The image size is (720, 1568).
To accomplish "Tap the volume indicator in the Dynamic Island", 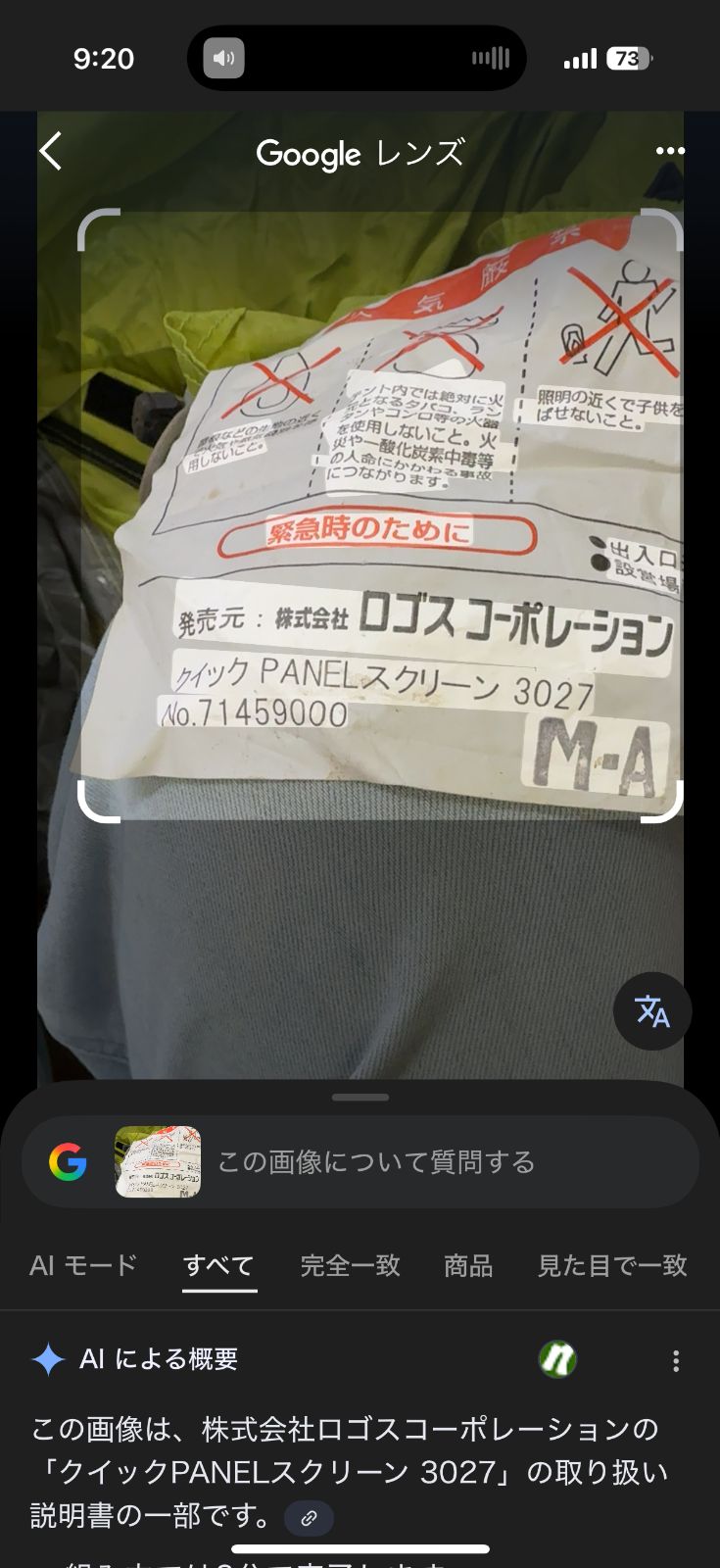I will pyautogui.click(x=222, y=58).
